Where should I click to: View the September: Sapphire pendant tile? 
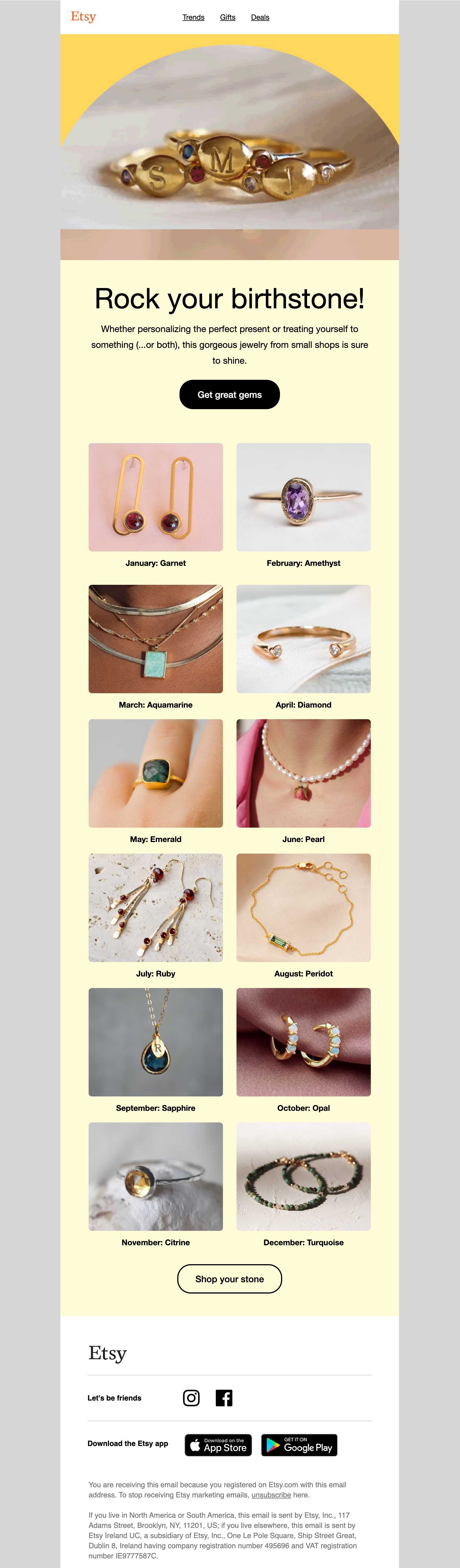coord(156,1042)
